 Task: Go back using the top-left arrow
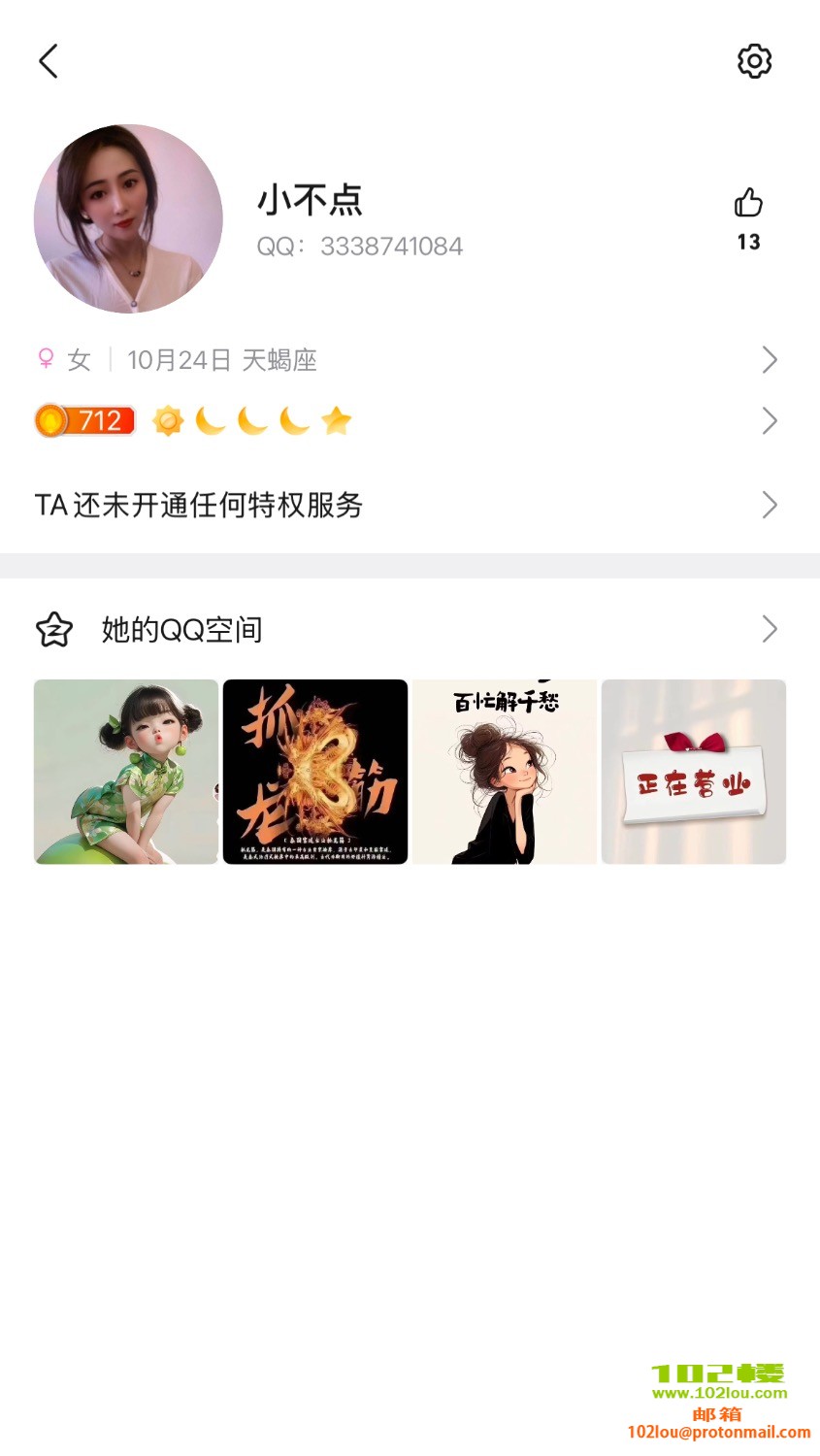[x=49, y=61]
